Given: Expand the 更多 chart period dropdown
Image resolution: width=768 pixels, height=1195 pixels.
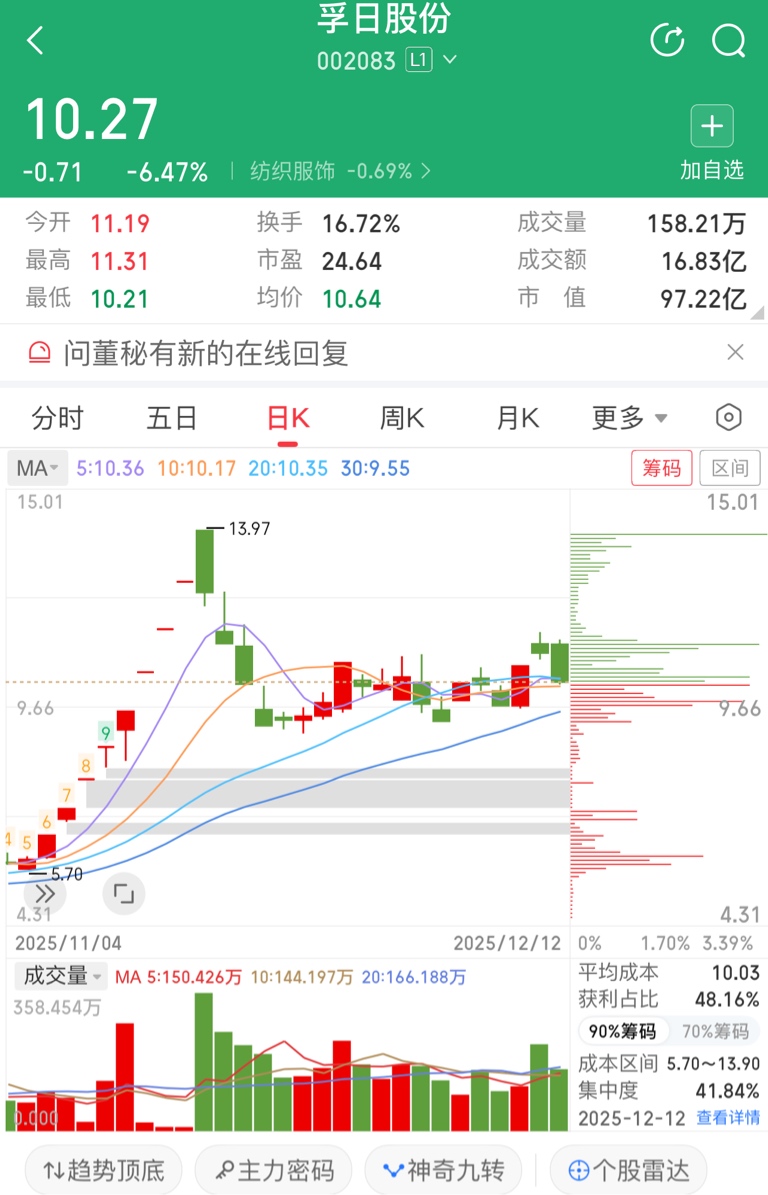Looking at the screenshot, I should tap(630, 418).
